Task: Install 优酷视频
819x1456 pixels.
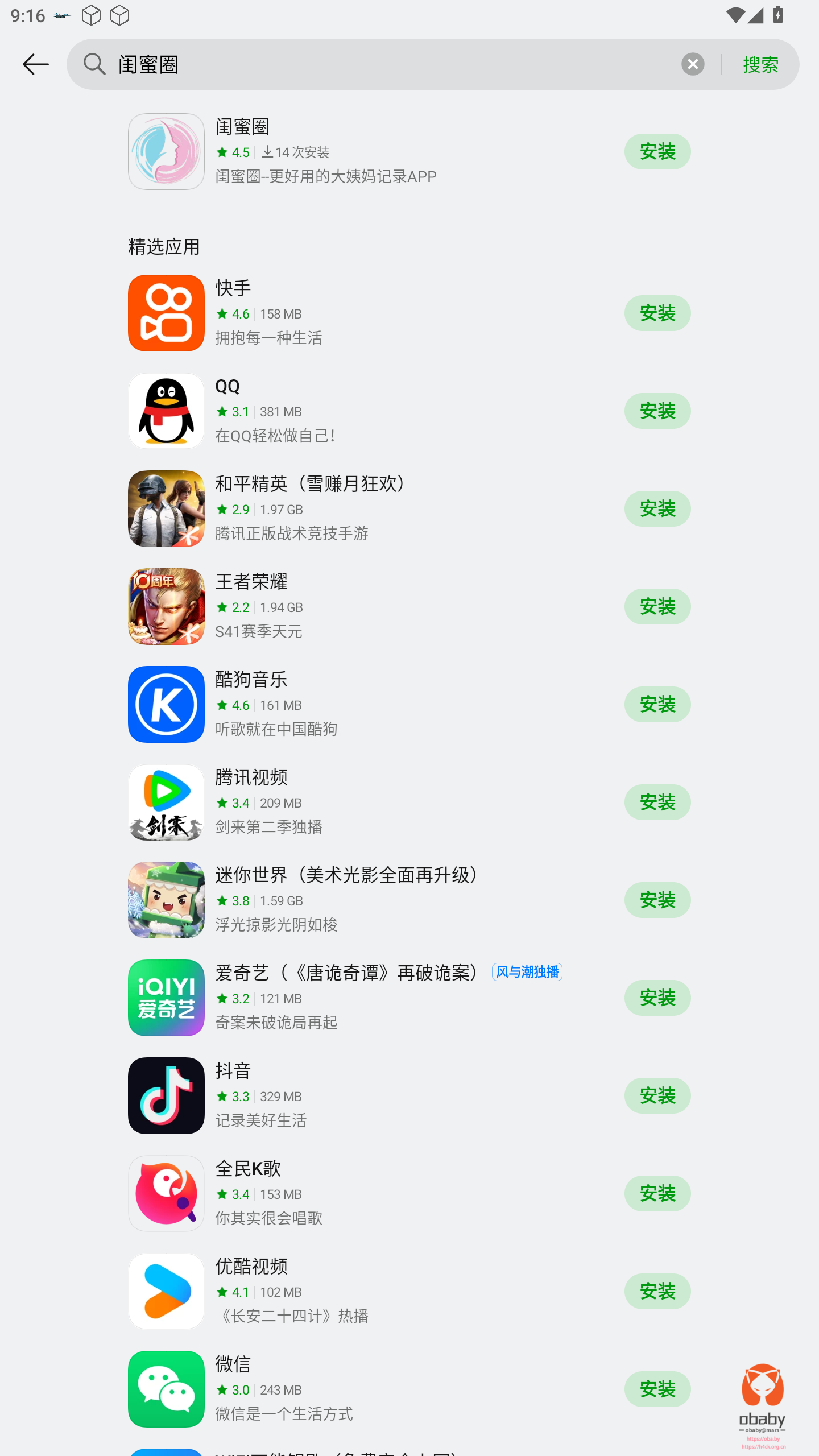Action: (x=657, y=1291)
